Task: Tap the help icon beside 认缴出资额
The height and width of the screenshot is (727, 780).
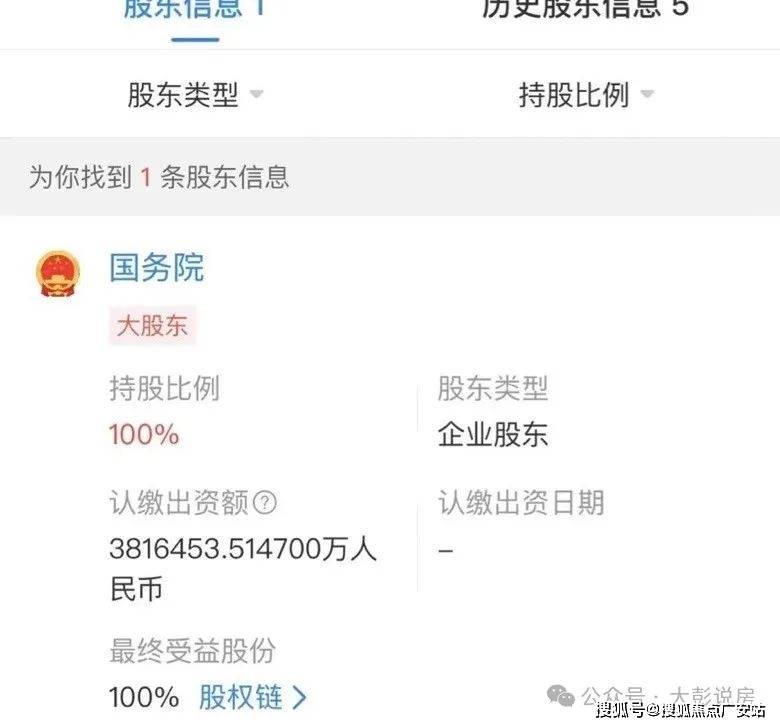Action: 265,502
